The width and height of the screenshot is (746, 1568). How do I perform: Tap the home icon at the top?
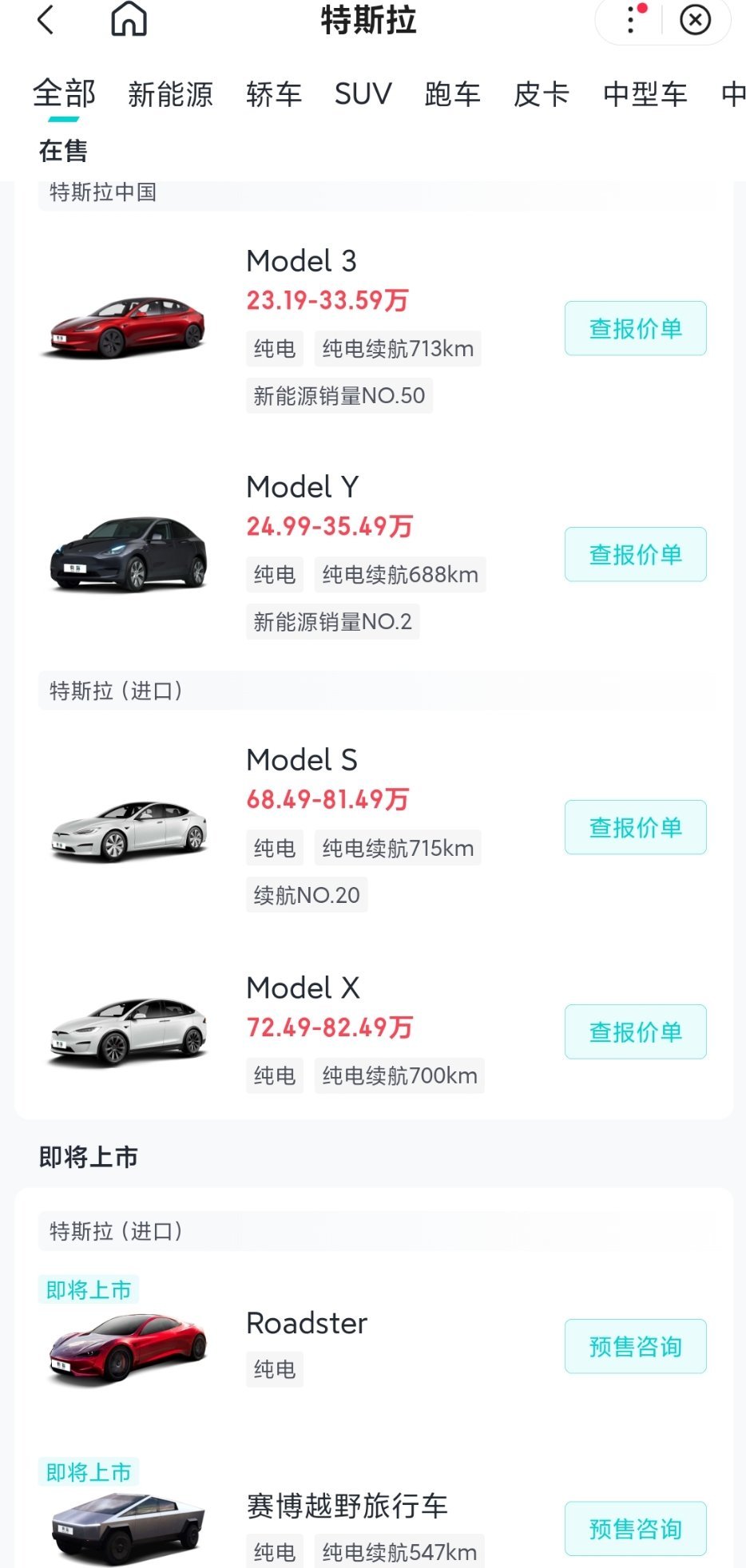point(128,21)
